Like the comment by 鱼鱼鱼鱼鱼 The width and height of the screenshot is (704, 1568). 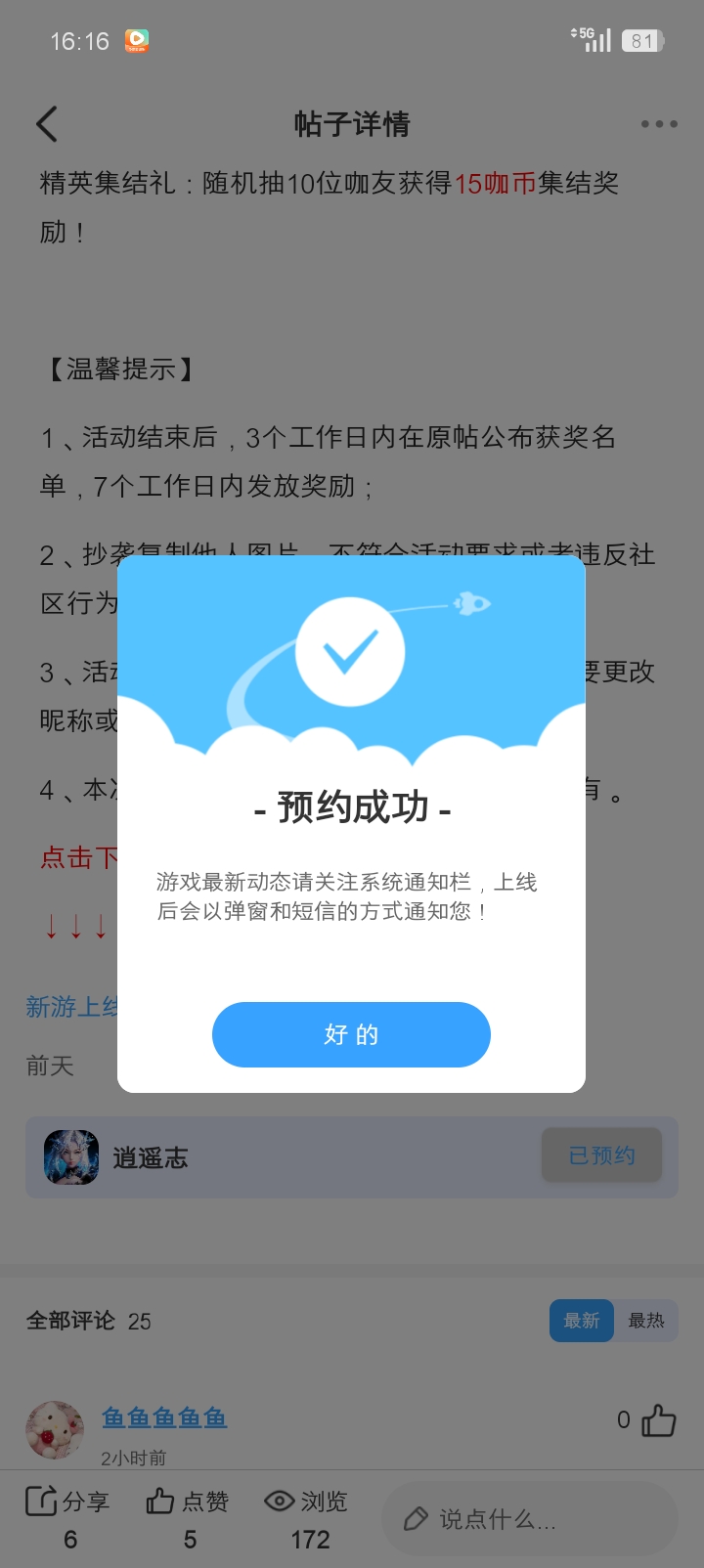tap(659, 1420)
